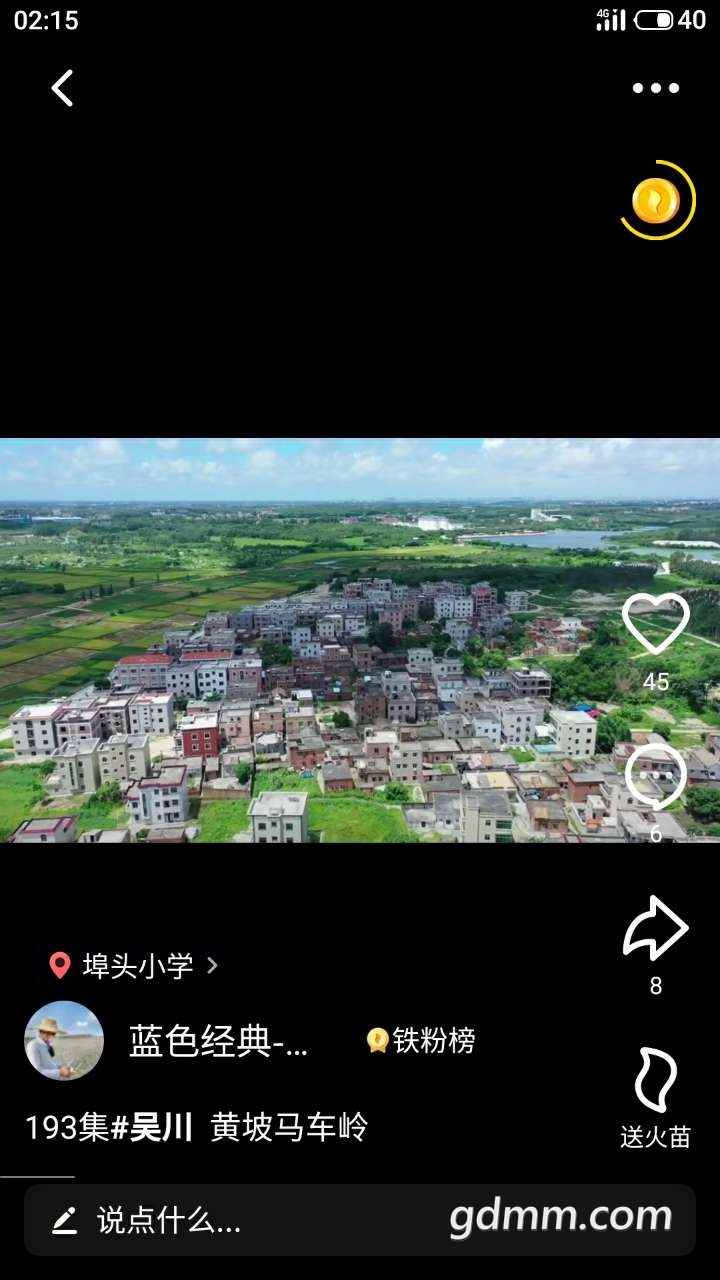Share this video via the arrow icon
The image size is (720, 1280).
656,929
